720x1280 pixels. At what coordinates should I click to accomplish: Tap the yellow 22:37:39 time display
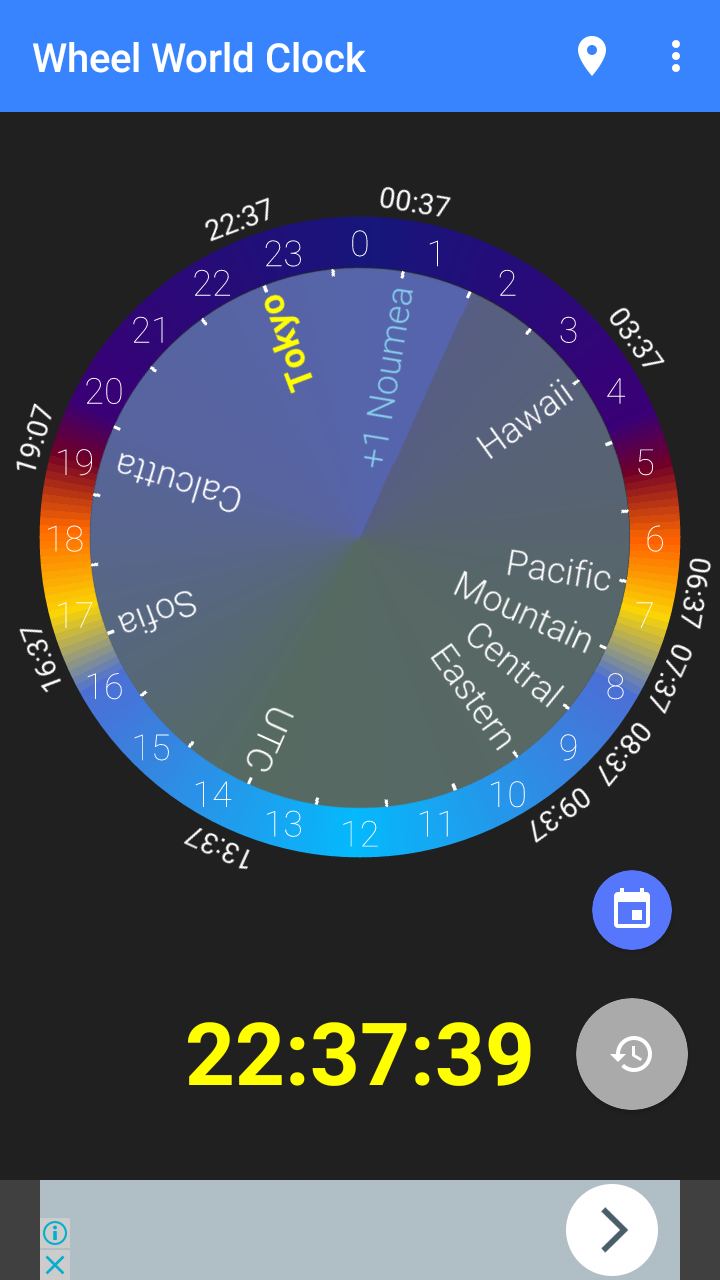point(360,1051)
